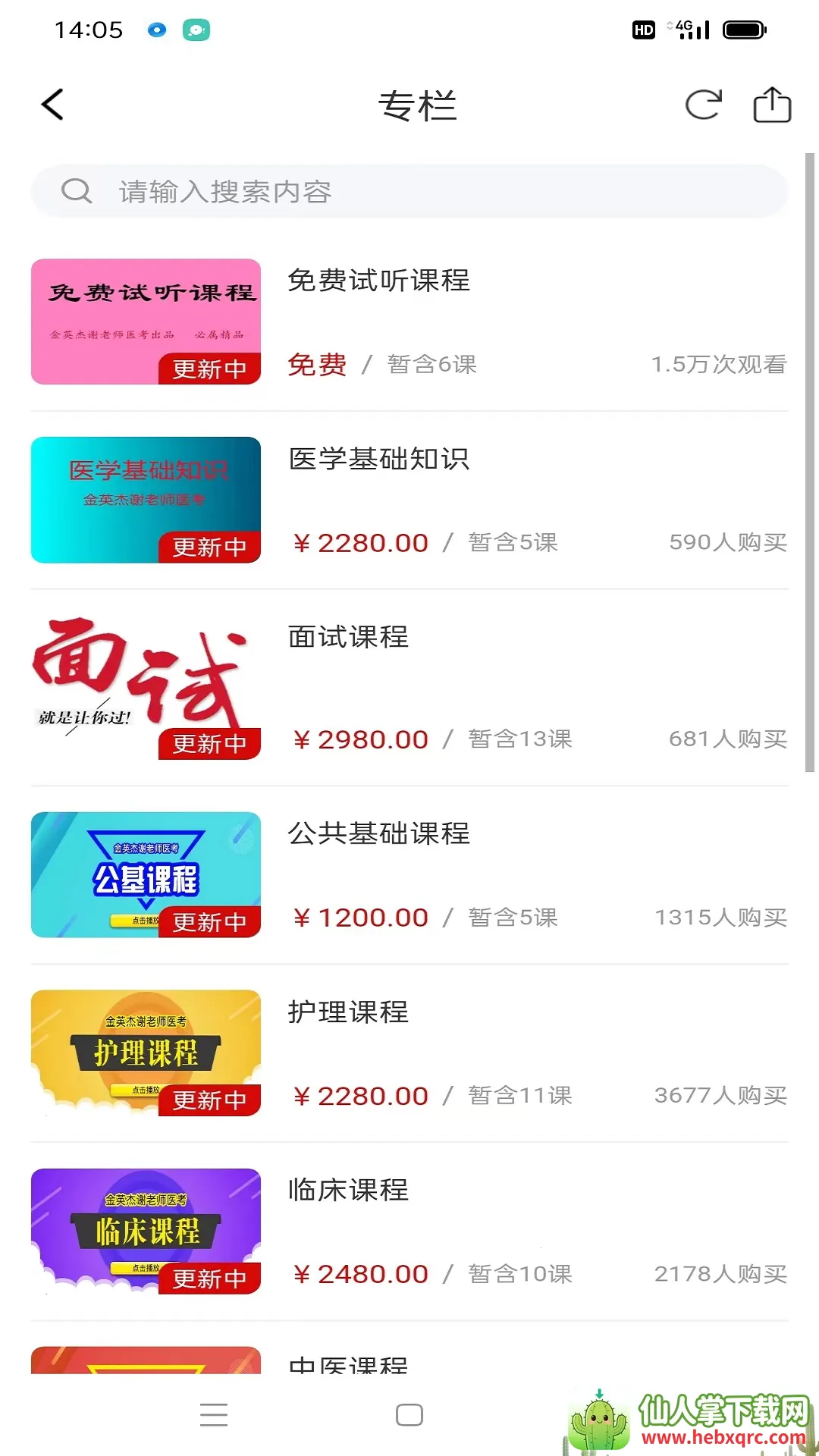Go to the system home screen

409,1415
